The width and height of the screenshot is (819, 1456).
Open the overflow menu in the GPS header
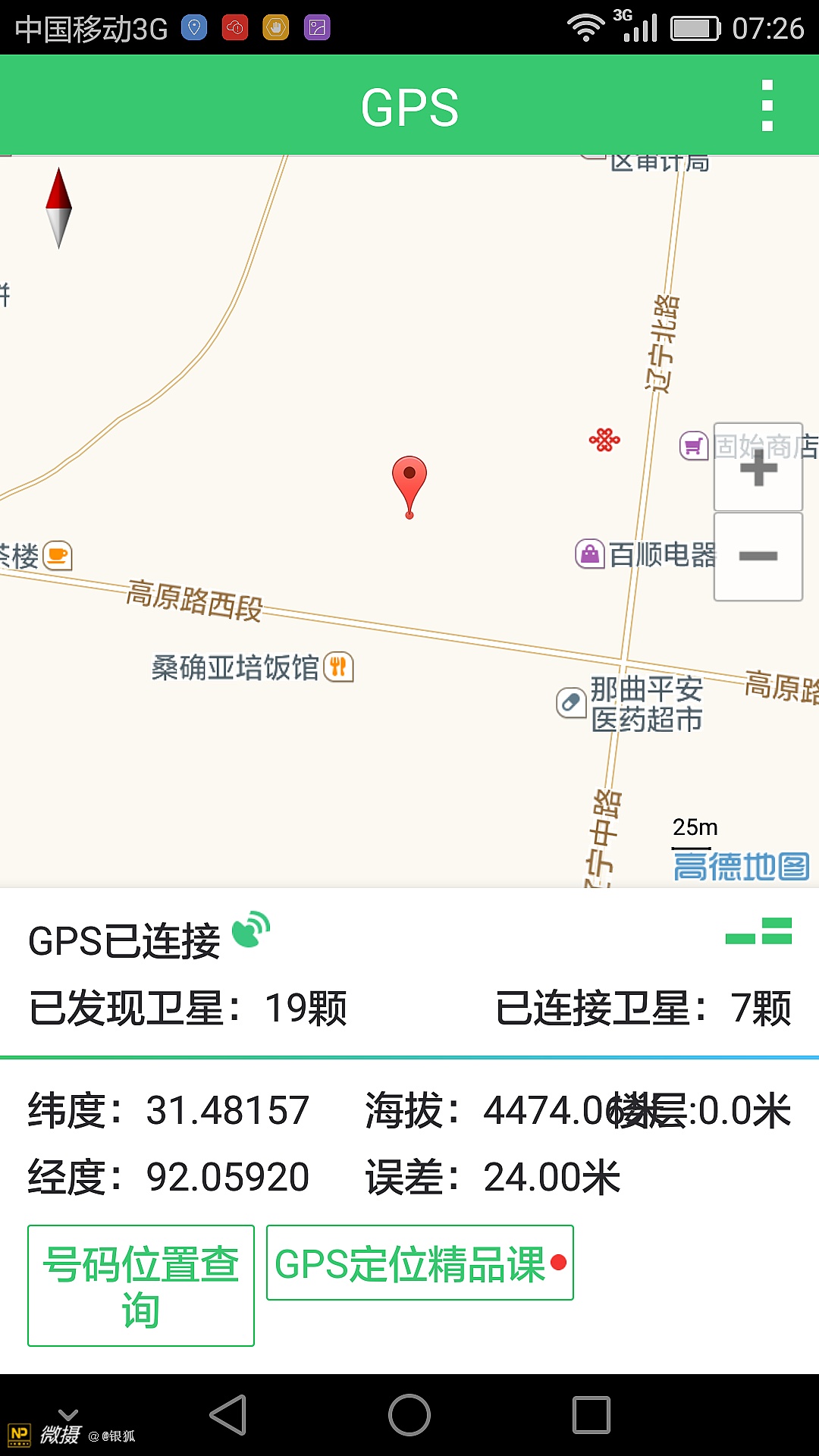click(x=767, y=105)
